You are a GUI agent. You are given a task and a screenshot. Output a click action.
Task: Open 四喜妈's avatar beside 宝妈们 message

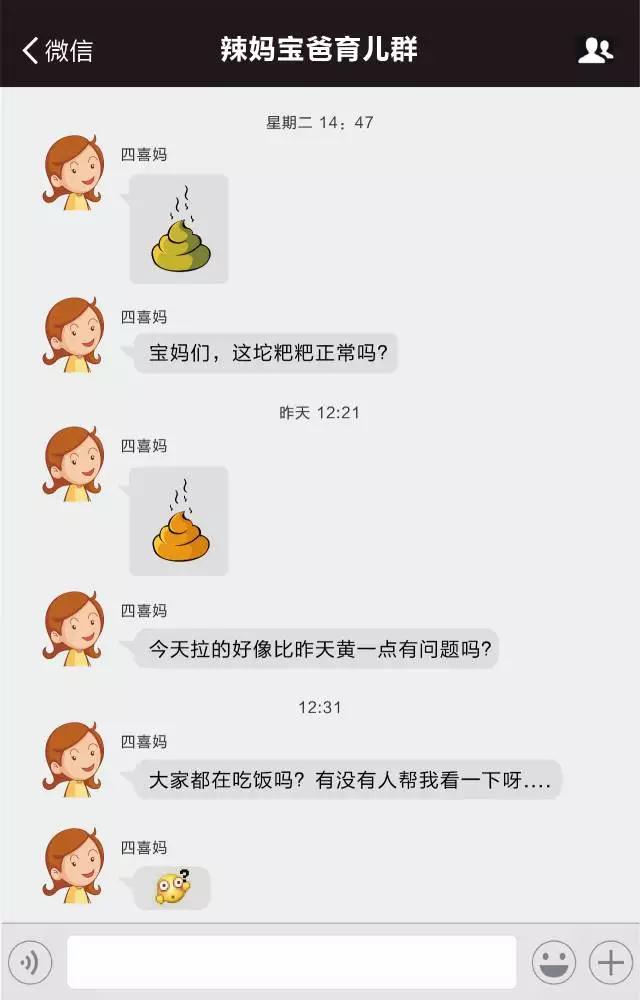73,335
